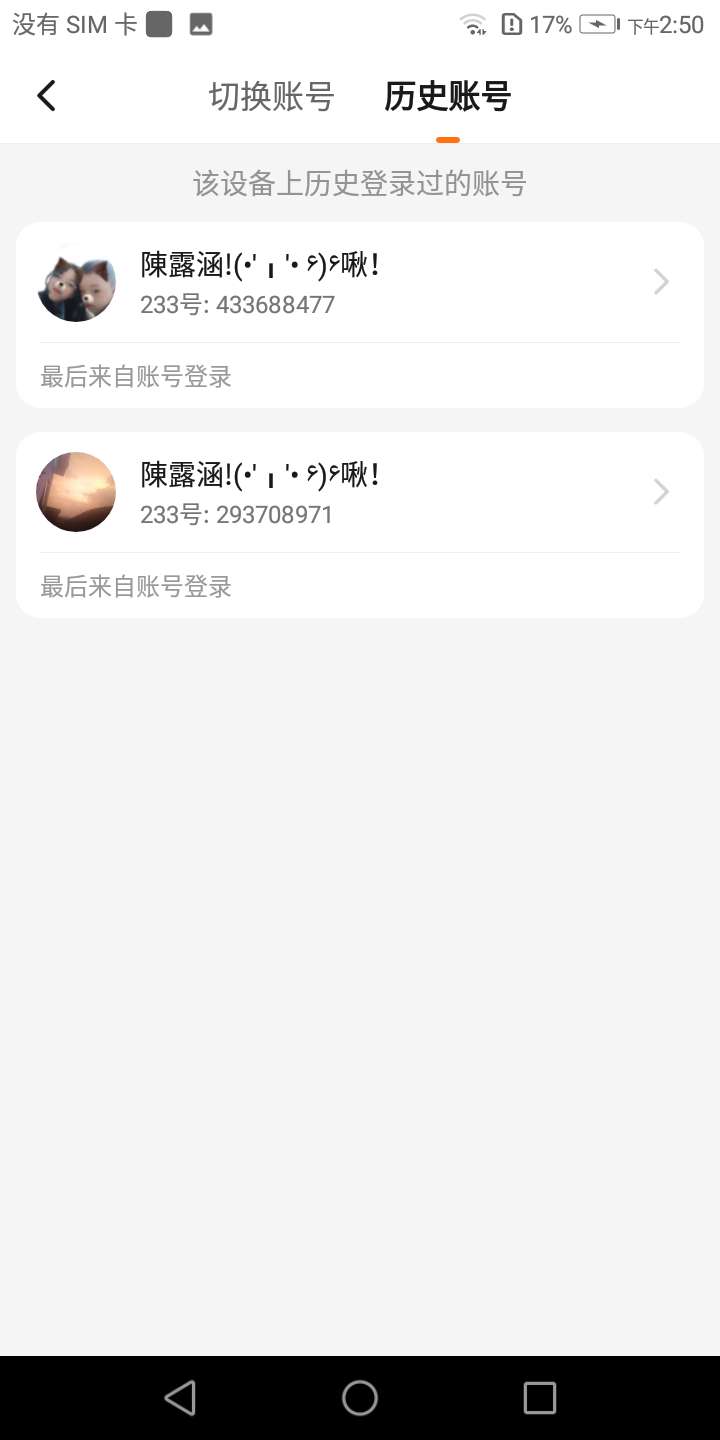Image resolution: width=720 pixels, height=1440 pixels.
Task: Switch to the 切换账号 tab
Action: click(271, 97)
